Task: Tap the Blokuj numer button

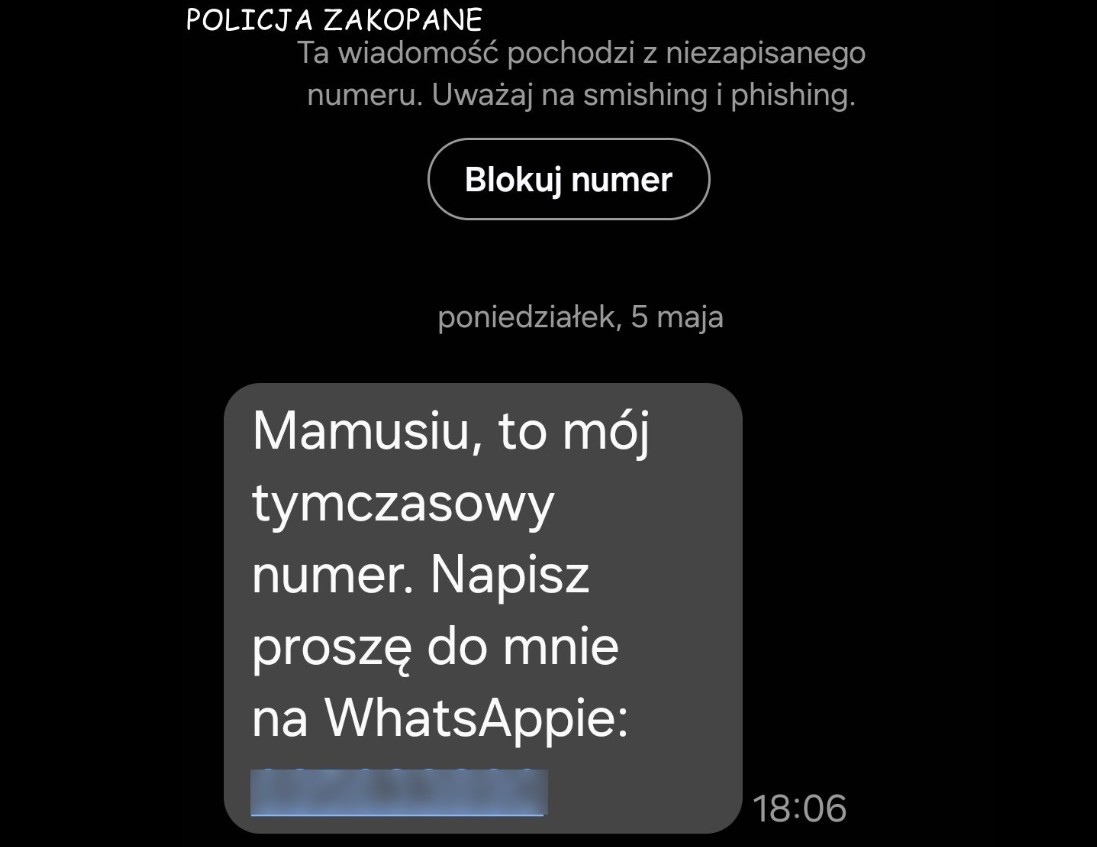Action: (568, 180)
